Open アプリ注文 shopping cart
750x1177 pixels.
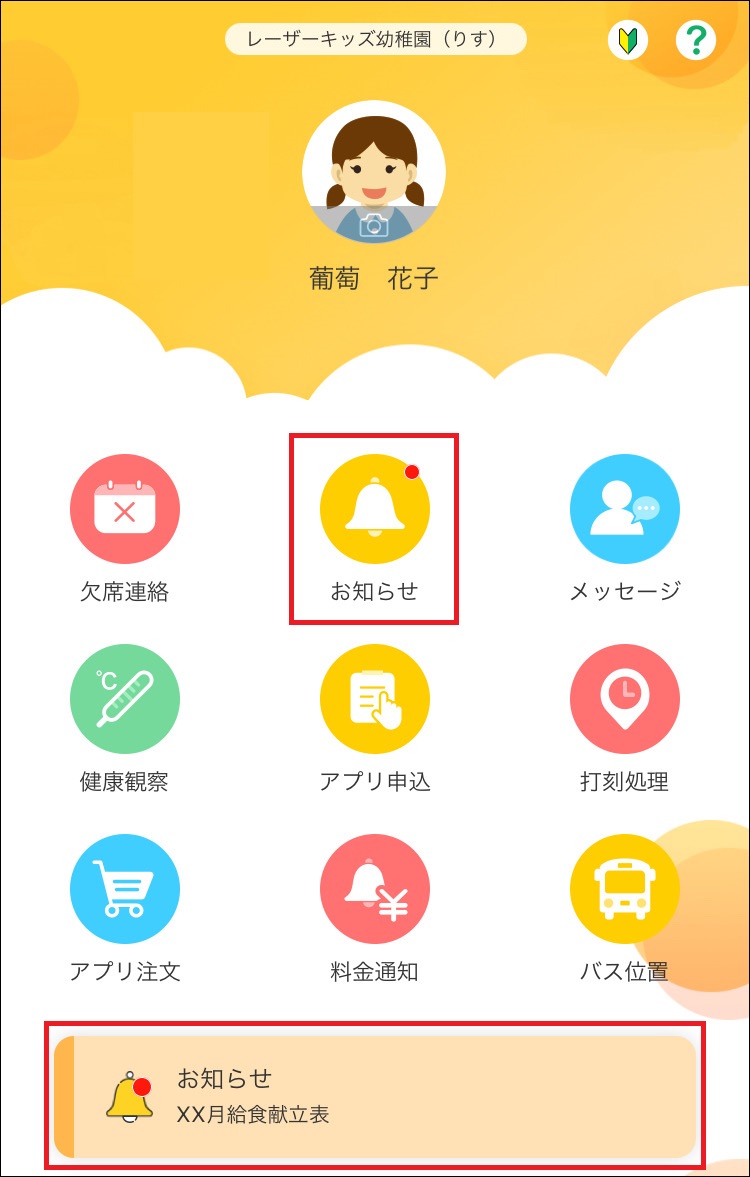point(124,890)
